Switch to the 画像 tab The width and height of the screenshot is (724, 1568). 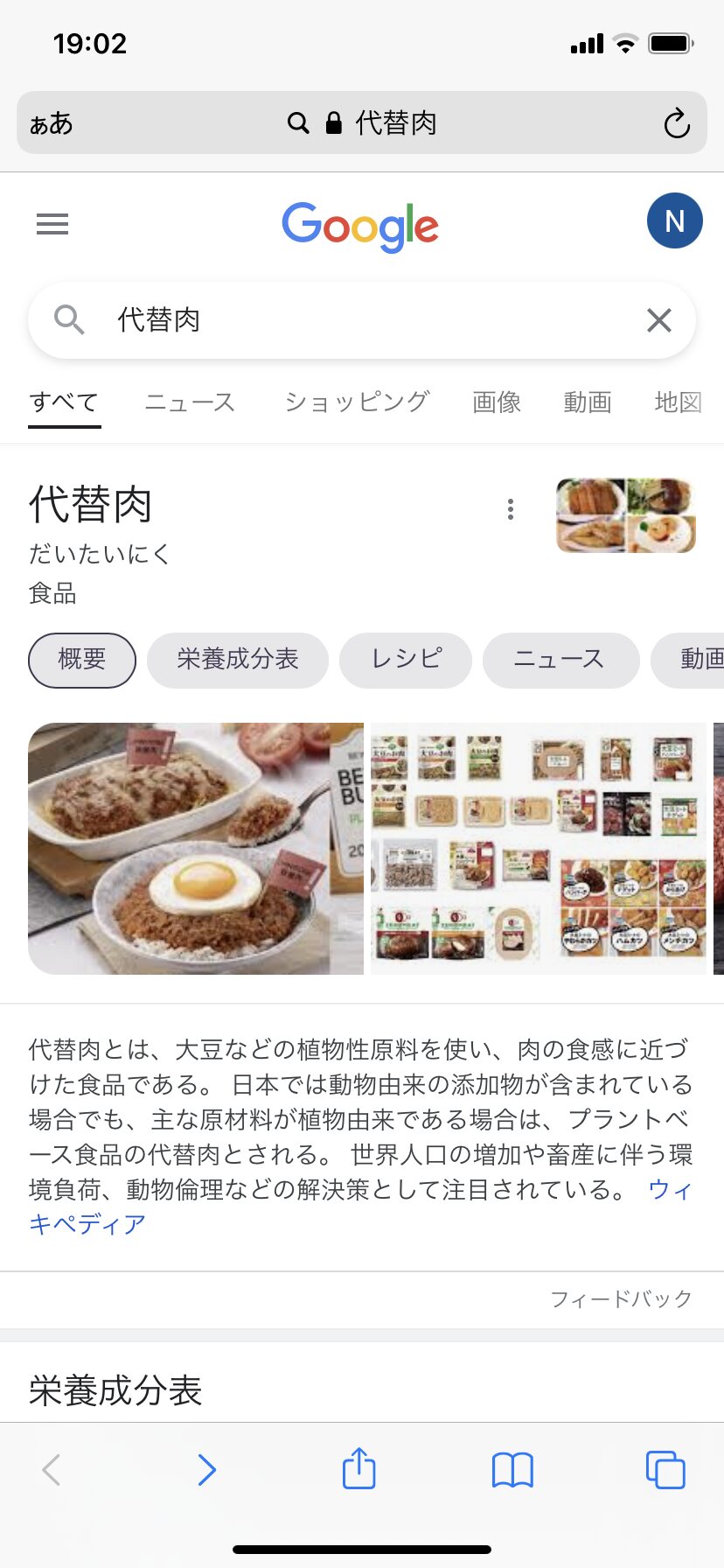(x=497, y=402)
